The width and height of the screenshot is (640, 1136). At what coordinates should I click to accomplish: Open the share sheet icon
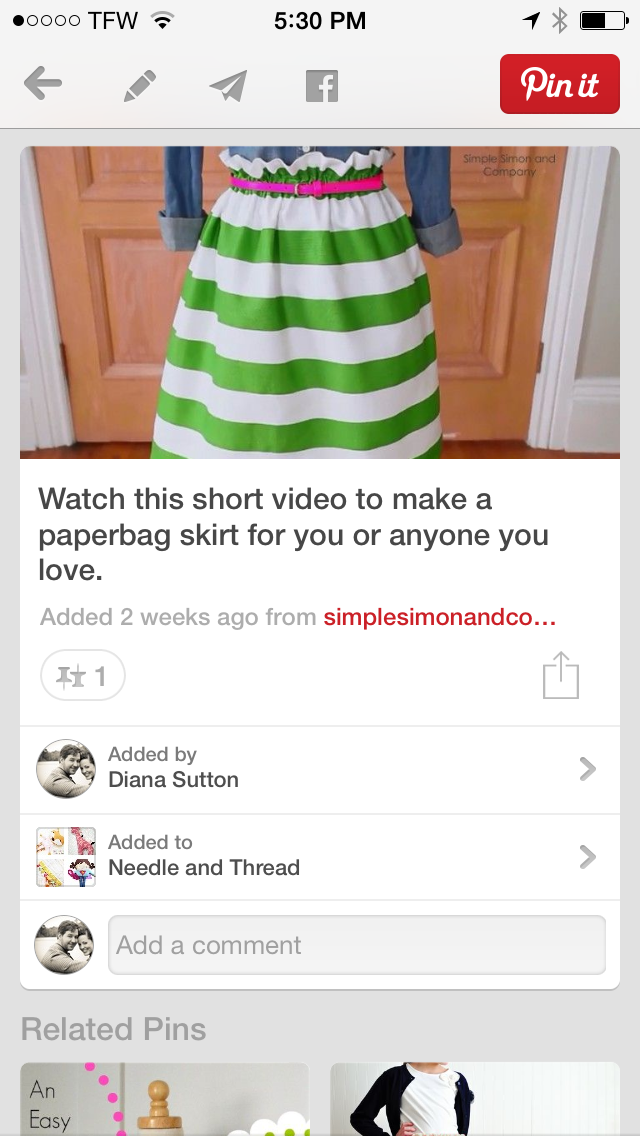pos(561,676)
